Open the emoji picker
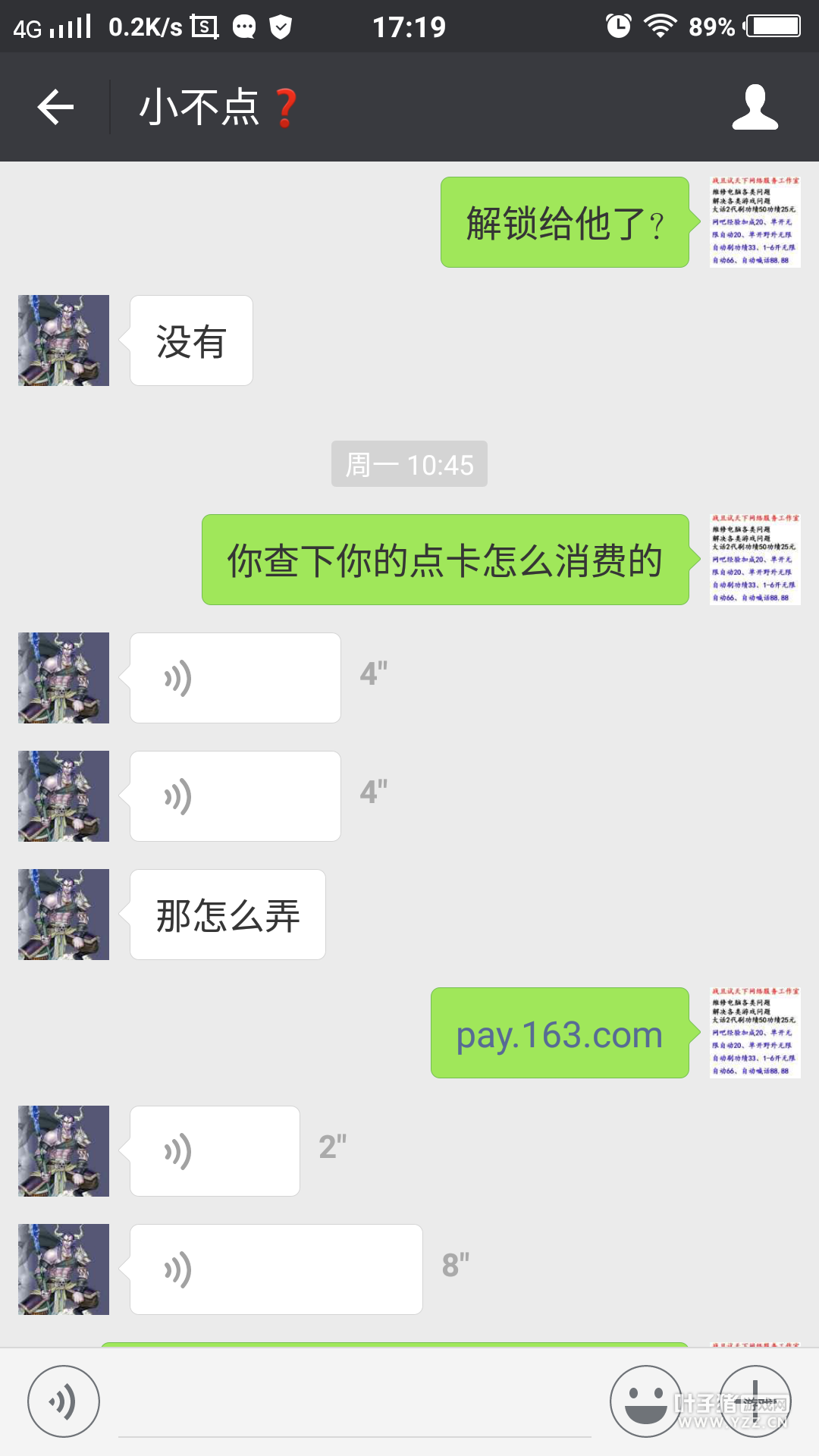 coord(645,1401)
